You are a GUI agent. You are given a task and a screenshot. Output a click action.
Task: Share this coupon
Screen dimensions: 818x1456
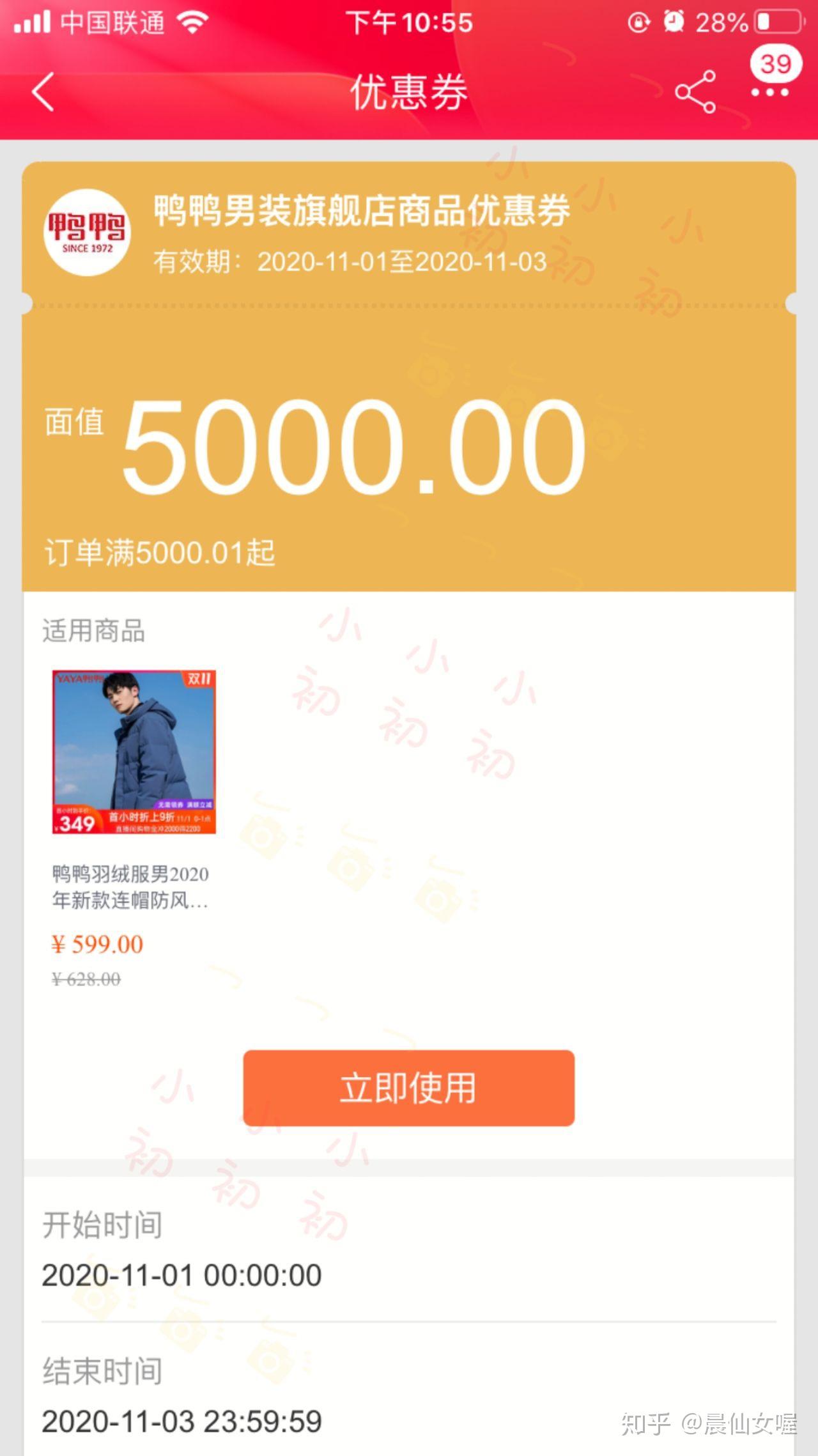pyautogui.click(x=695, y=92)
